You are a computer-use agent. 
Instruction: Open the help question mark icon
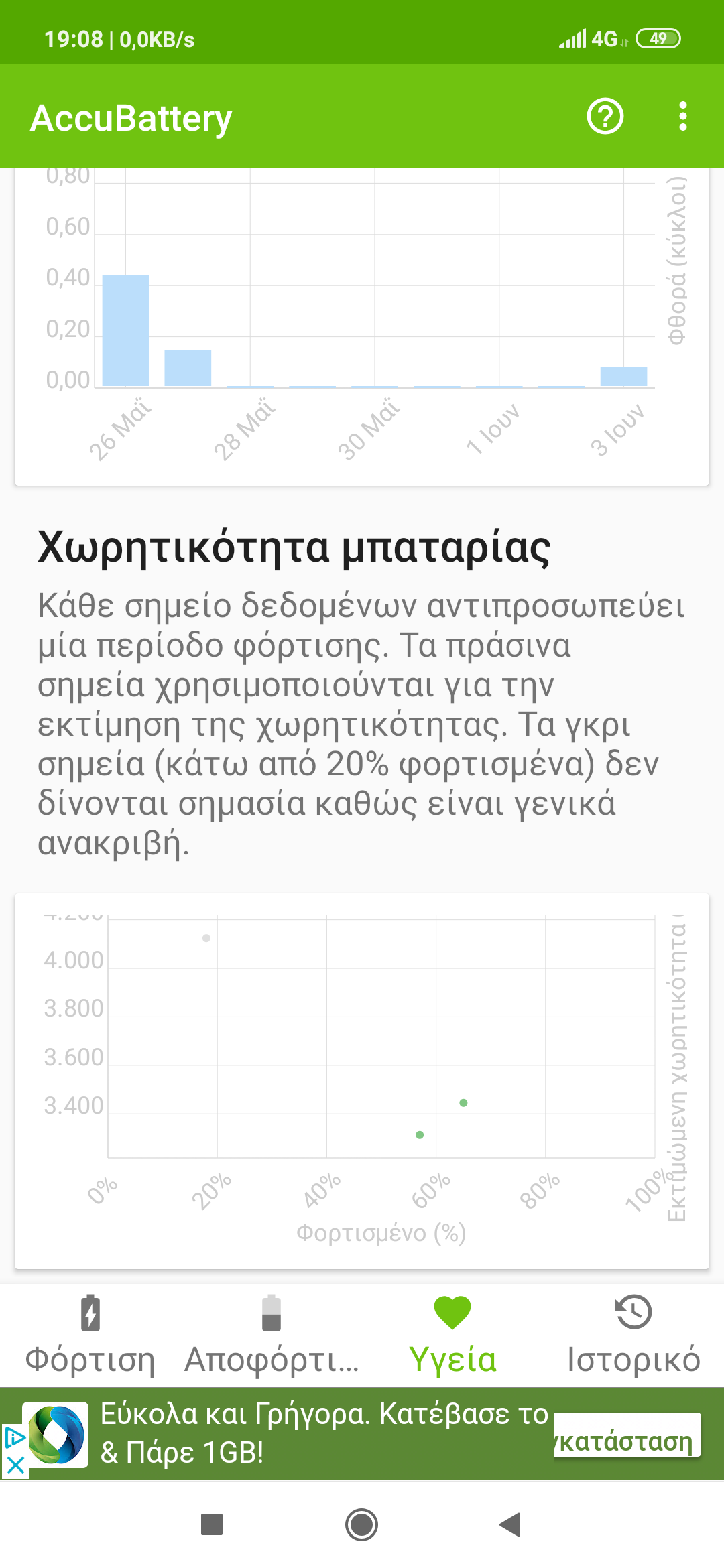(x=605, y=117)
